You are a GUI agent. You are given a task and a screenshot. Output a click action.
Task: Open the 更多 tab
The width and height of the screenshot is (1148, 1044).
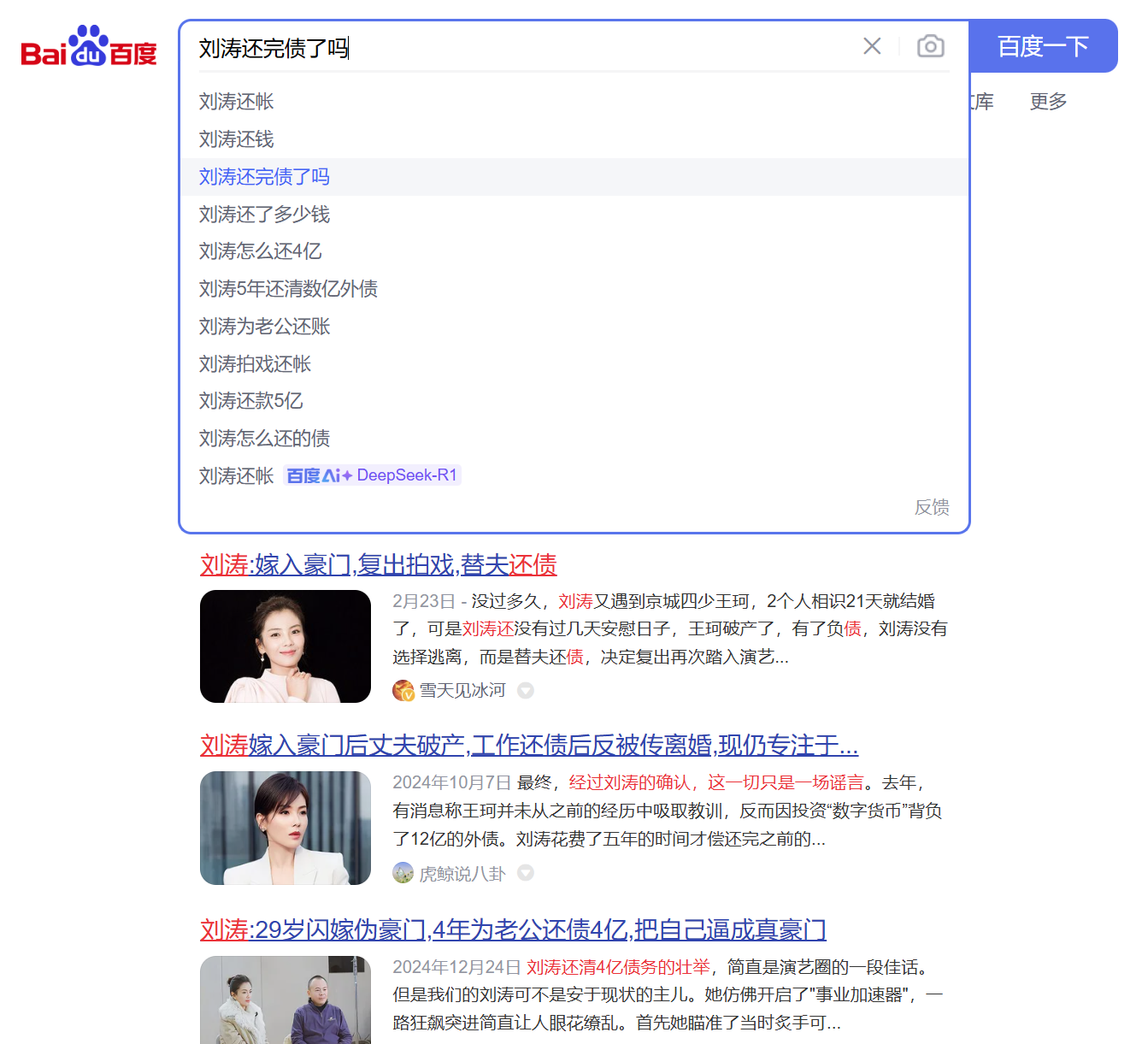coord(1048,102)
